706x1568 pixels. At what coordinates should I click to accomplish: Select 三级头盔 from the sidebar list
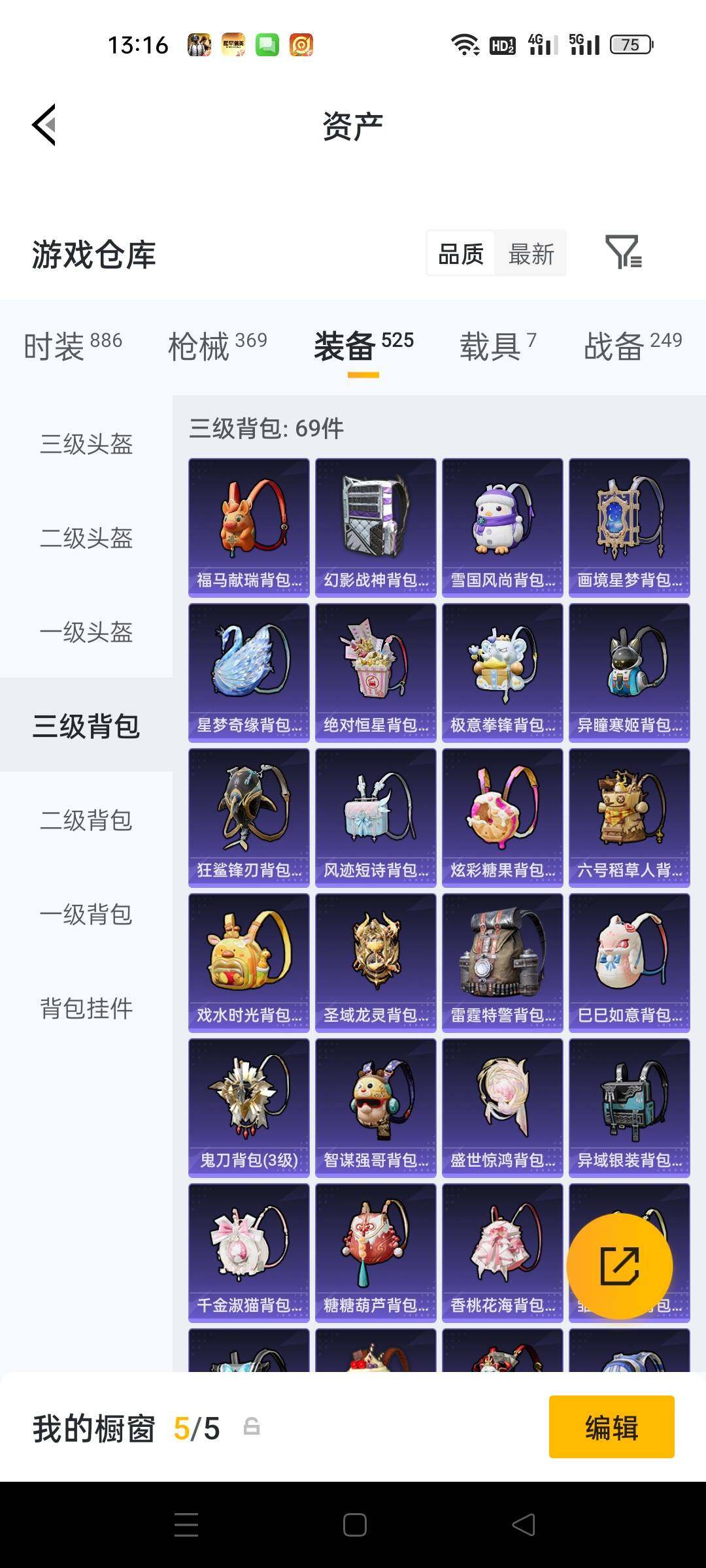point(86,444)
